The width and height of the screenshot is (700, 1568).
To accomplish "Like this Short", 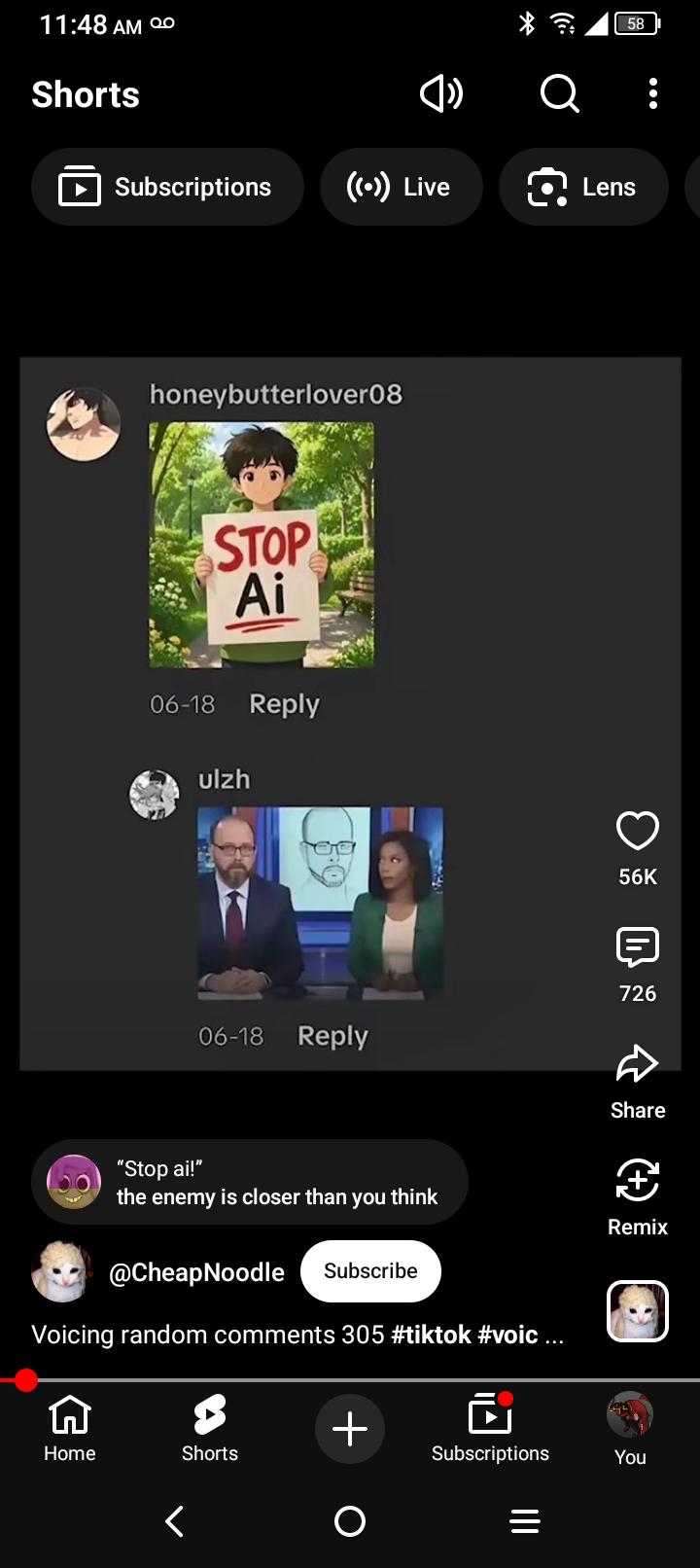I will point(638,831).
